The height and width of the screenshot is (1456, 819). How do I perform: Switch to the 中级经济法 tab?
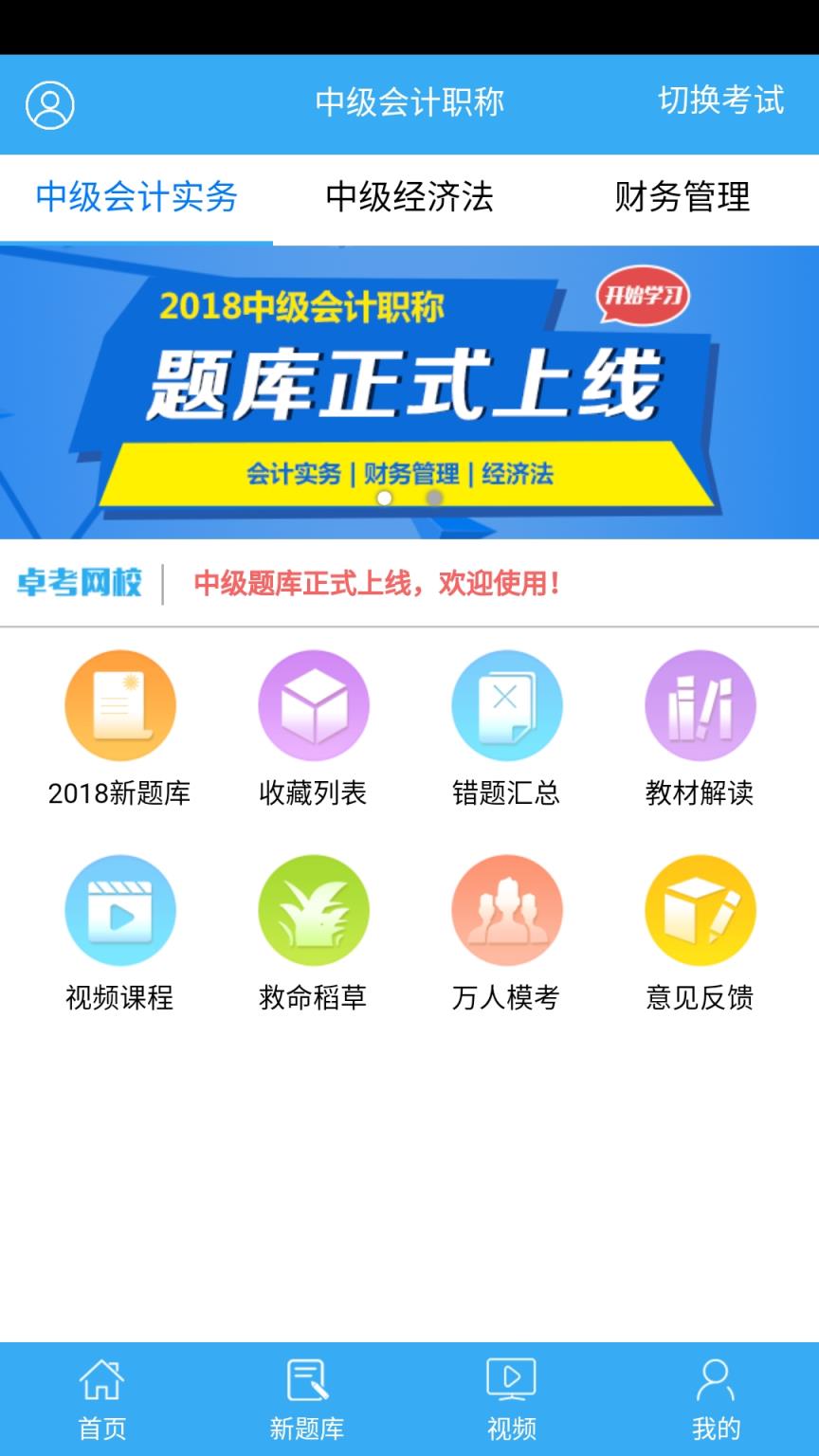pyautogui.click(x=409, y=197)
